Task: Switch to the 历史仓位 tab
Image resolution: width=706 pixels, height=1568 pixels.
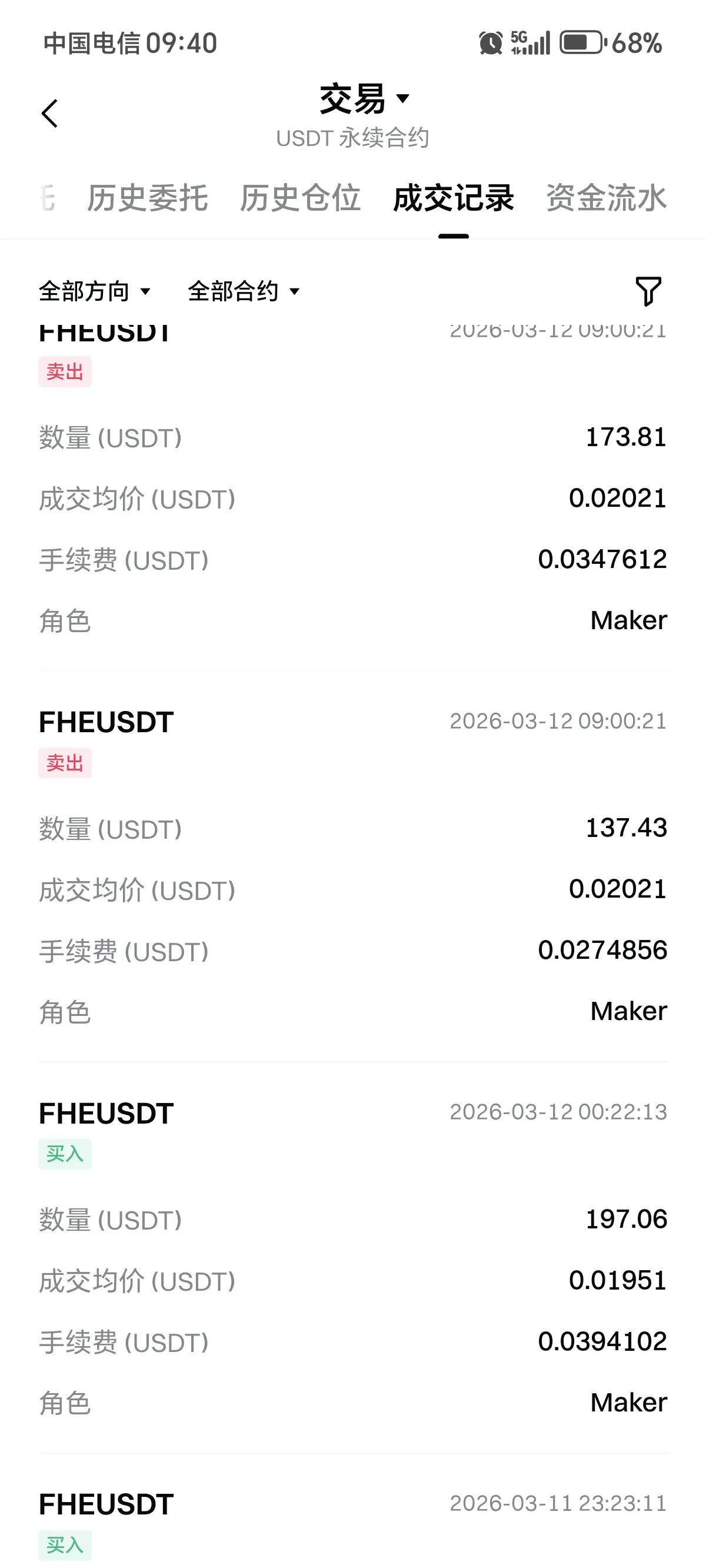Action: coord(301,198)
